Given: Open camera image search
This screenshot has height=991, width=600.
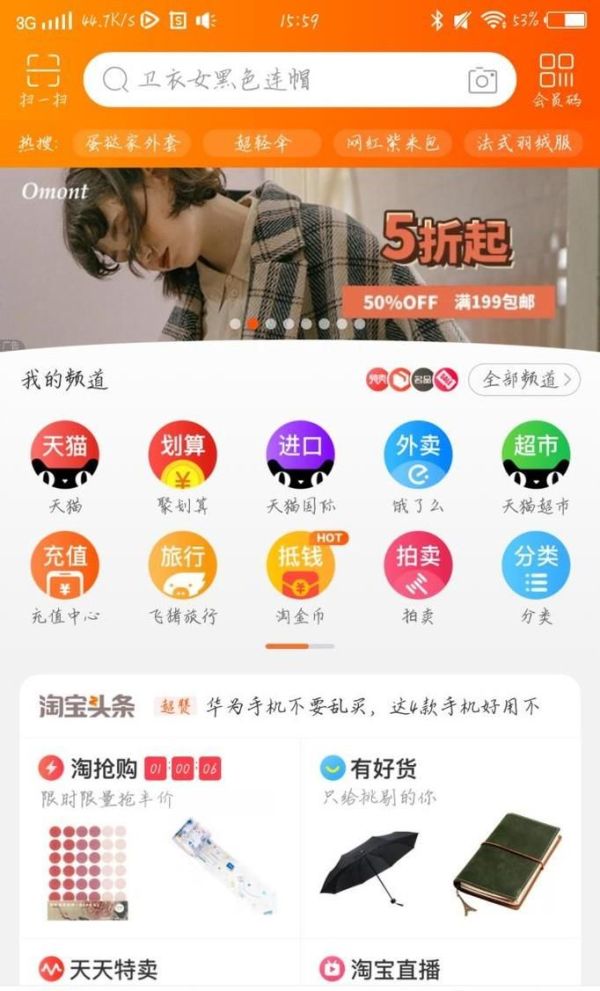Looking at the screenshot, I should 483,80.
